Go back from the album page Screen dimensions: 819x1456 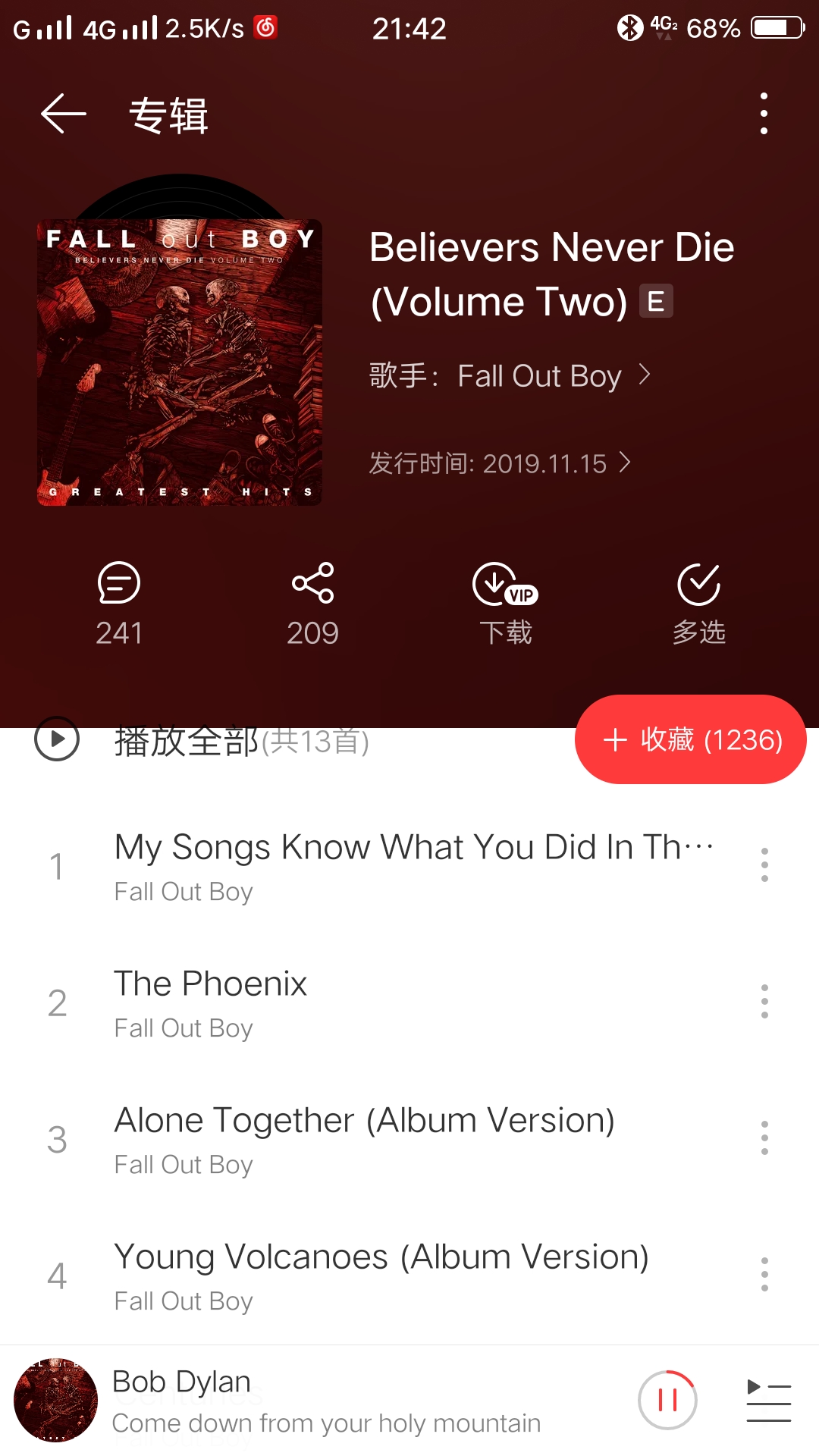(64, 115)
